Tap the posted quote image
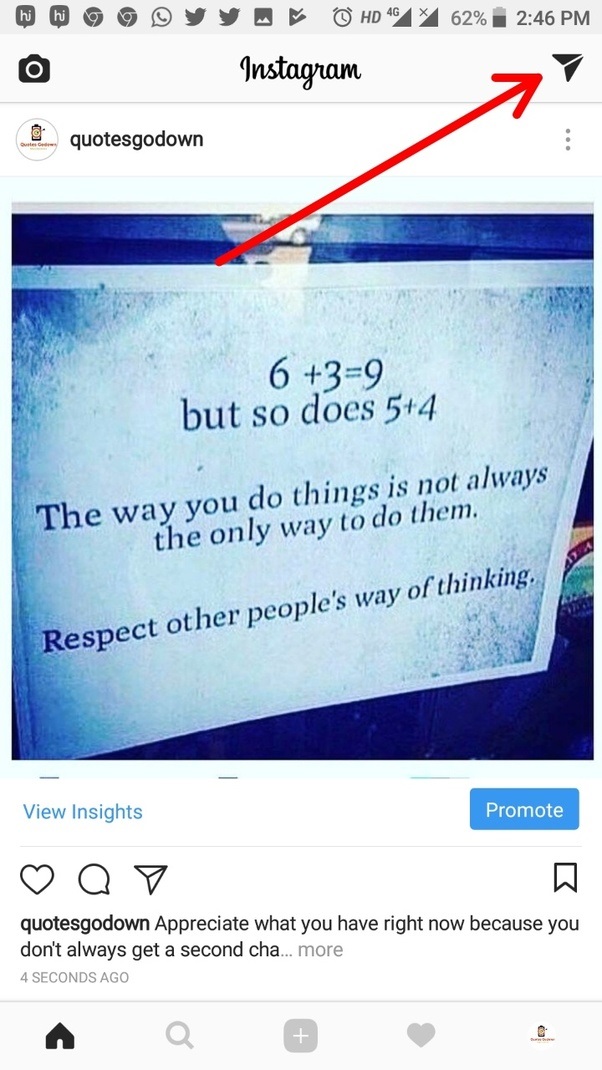The width and height of the screenshot is (602, 1070). [x=300, y=480]
